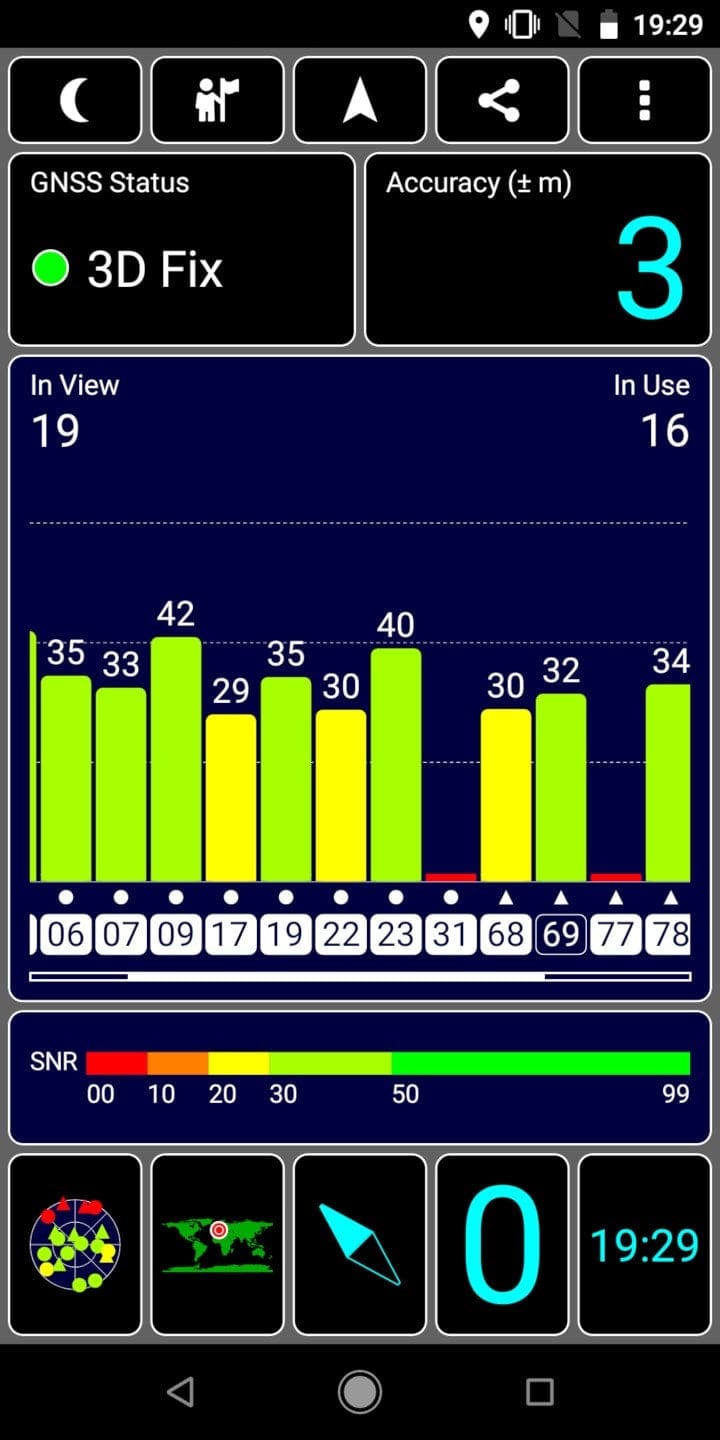This screenshot has width=720, height=1440.
Task: Open the world map tile
Action: 218,1245
